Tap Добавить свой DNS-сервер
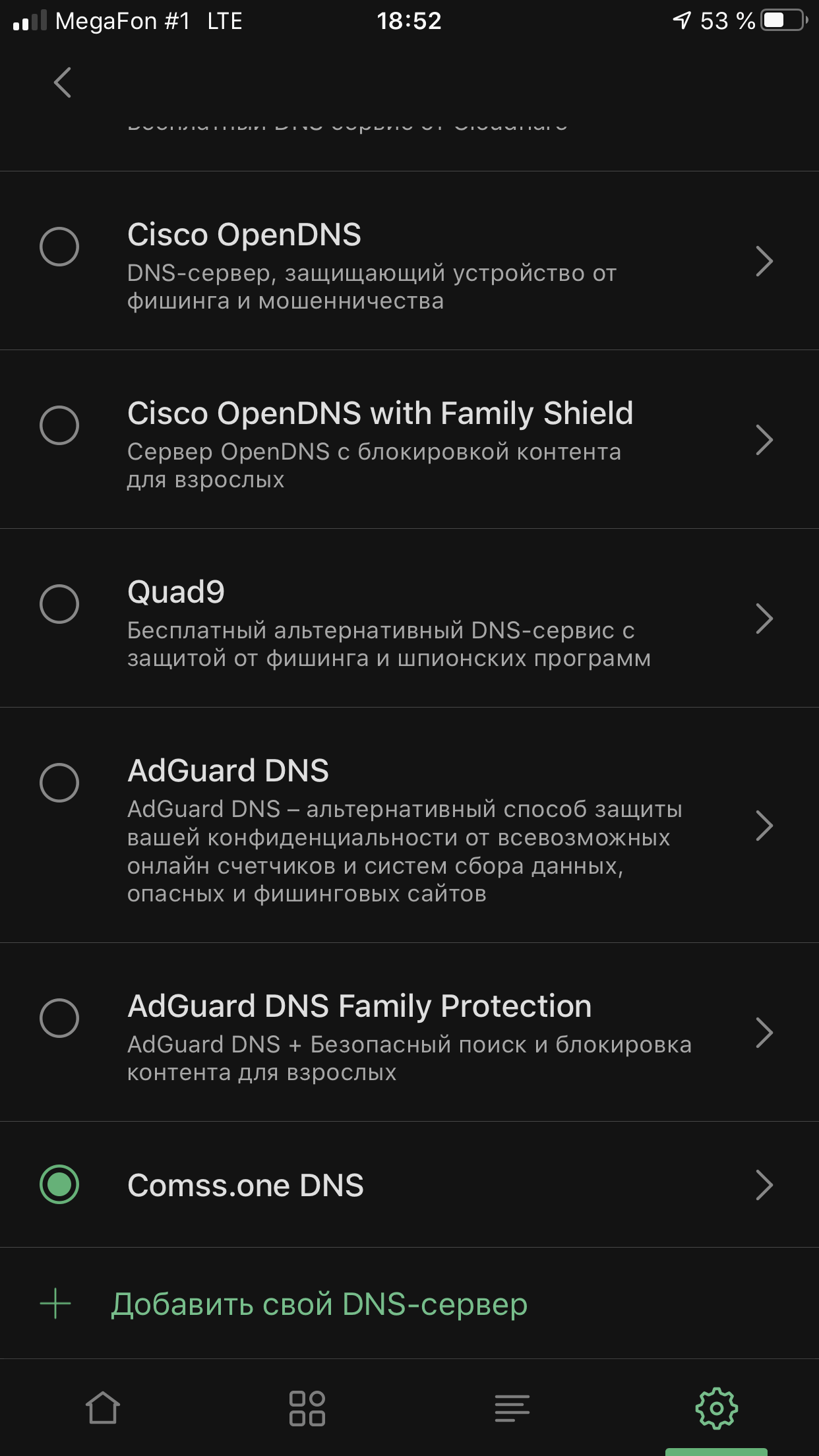Image resolution: width=819 pixels, height=1456 pixels. coord(319,1304)
